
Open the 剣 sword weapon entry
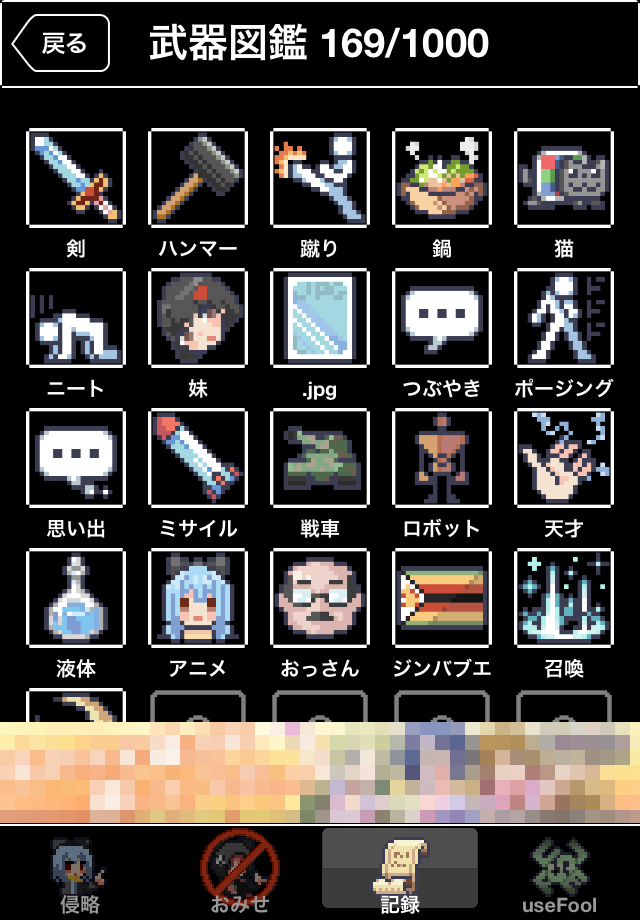[76, 178]
